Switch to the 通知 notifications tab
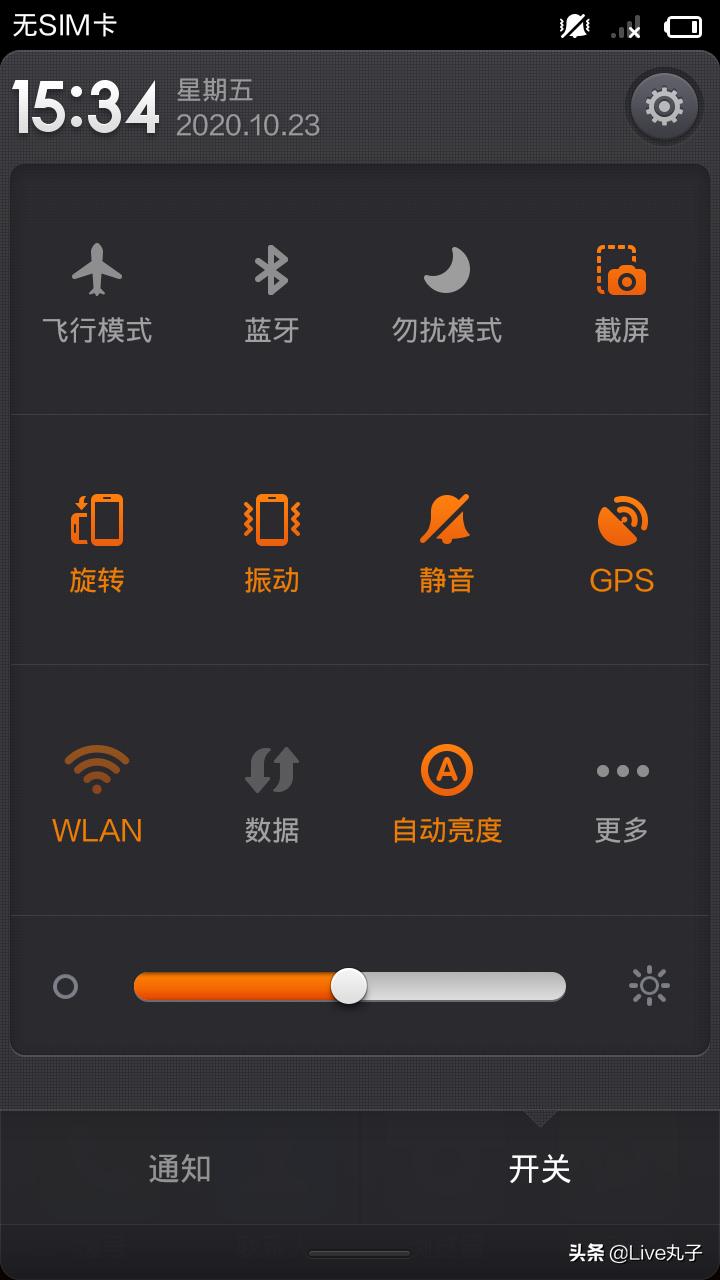Screen dimensions: 720x1280 [180, 1166]
